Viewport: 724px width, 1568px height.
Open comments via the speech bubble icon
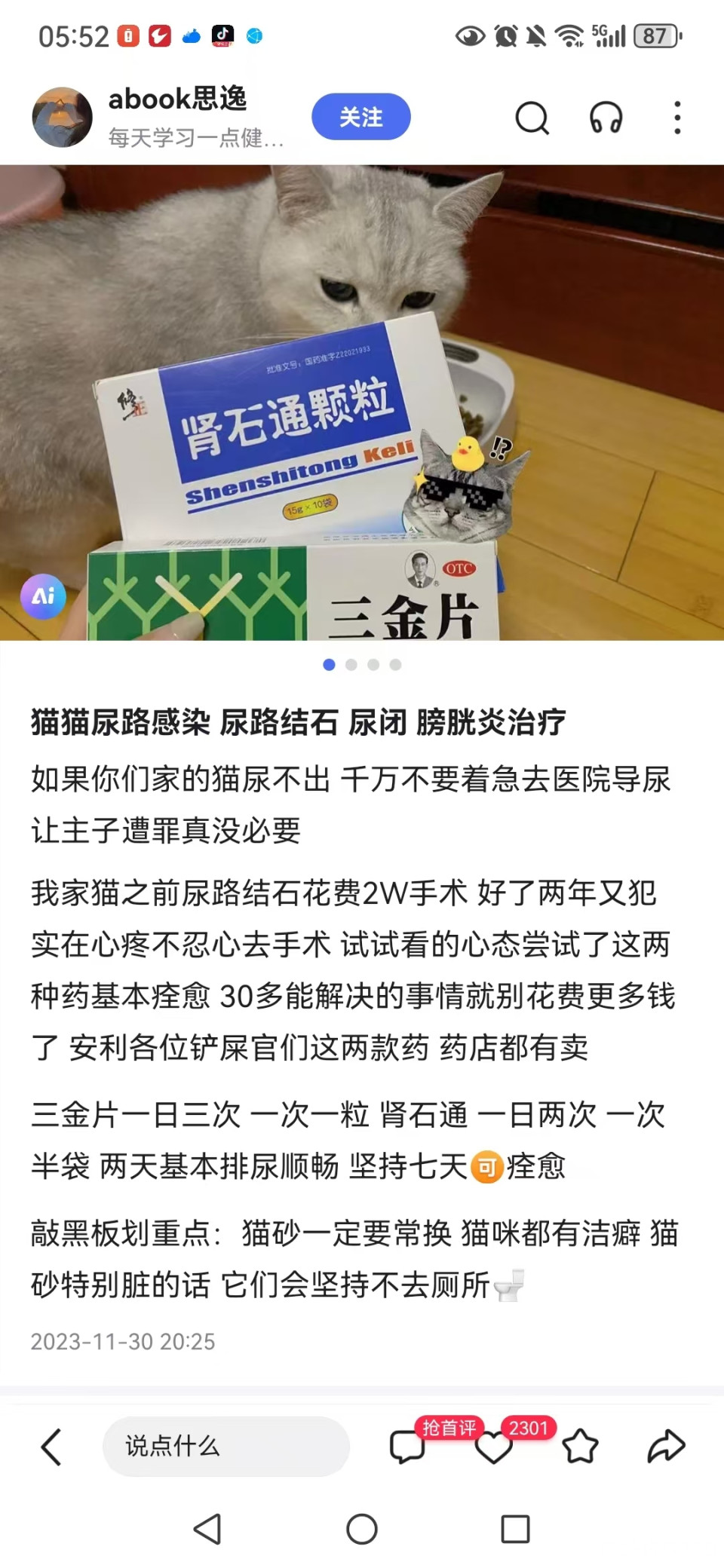(x=407, y=1447)
